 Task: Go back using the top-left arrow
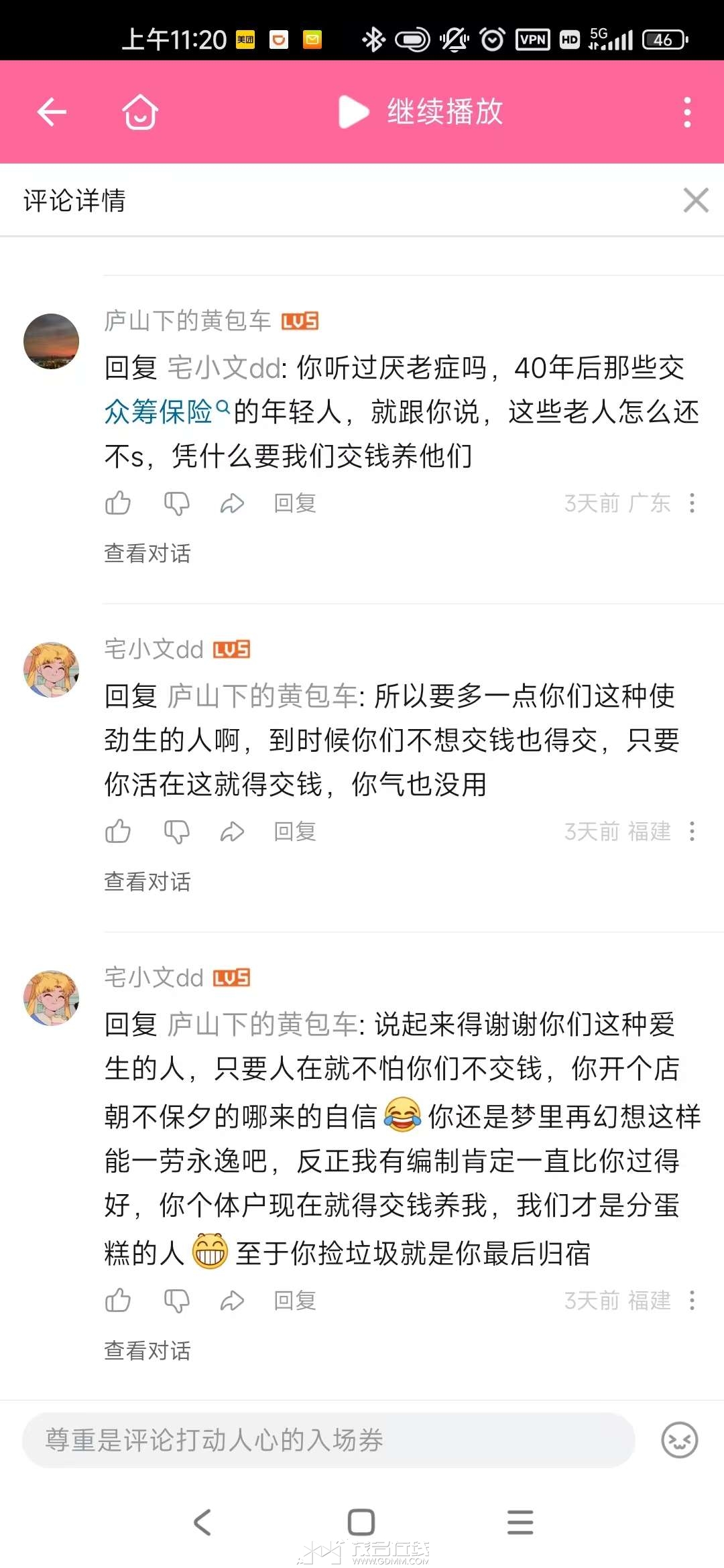pyautogui.click(x=52, y=112)
